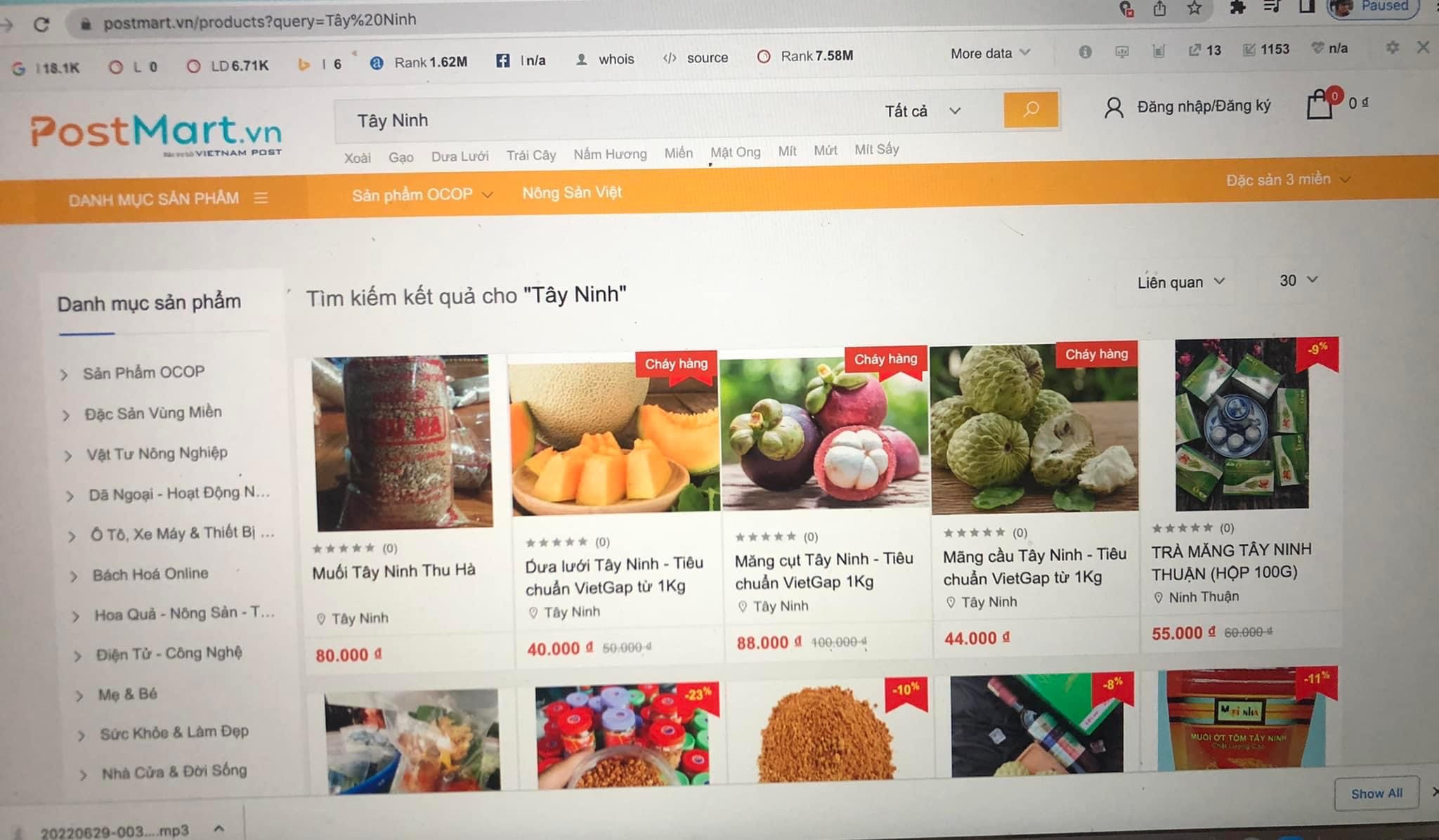Open the Đặc Sản Vùng Miền category
This screenshot has width=1439, height=840.
click(x=152, y=413)
